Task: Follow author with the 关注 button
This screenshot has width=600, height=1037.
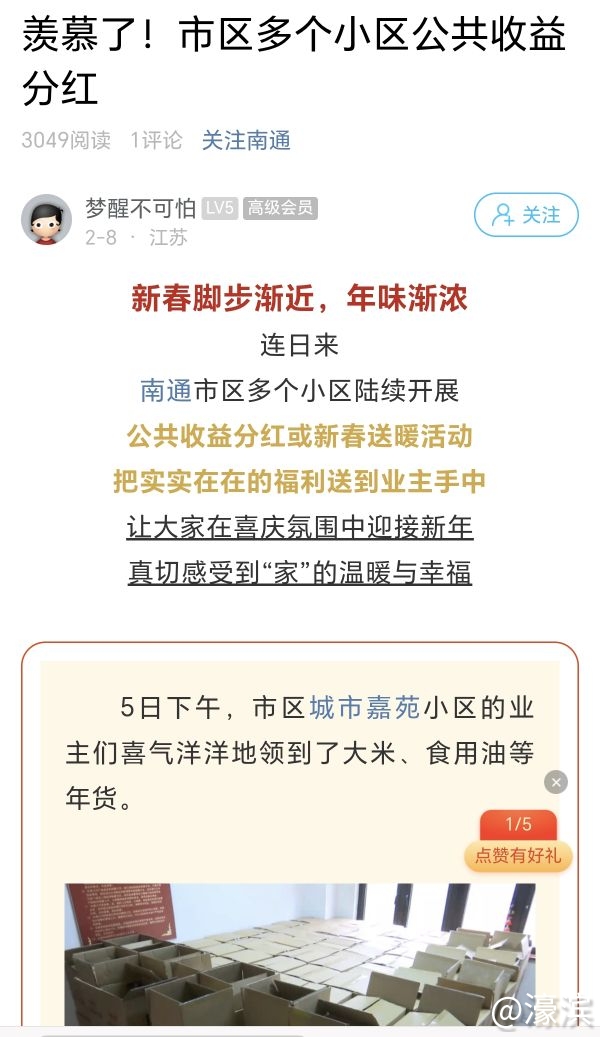Action: tap(526, 215)
